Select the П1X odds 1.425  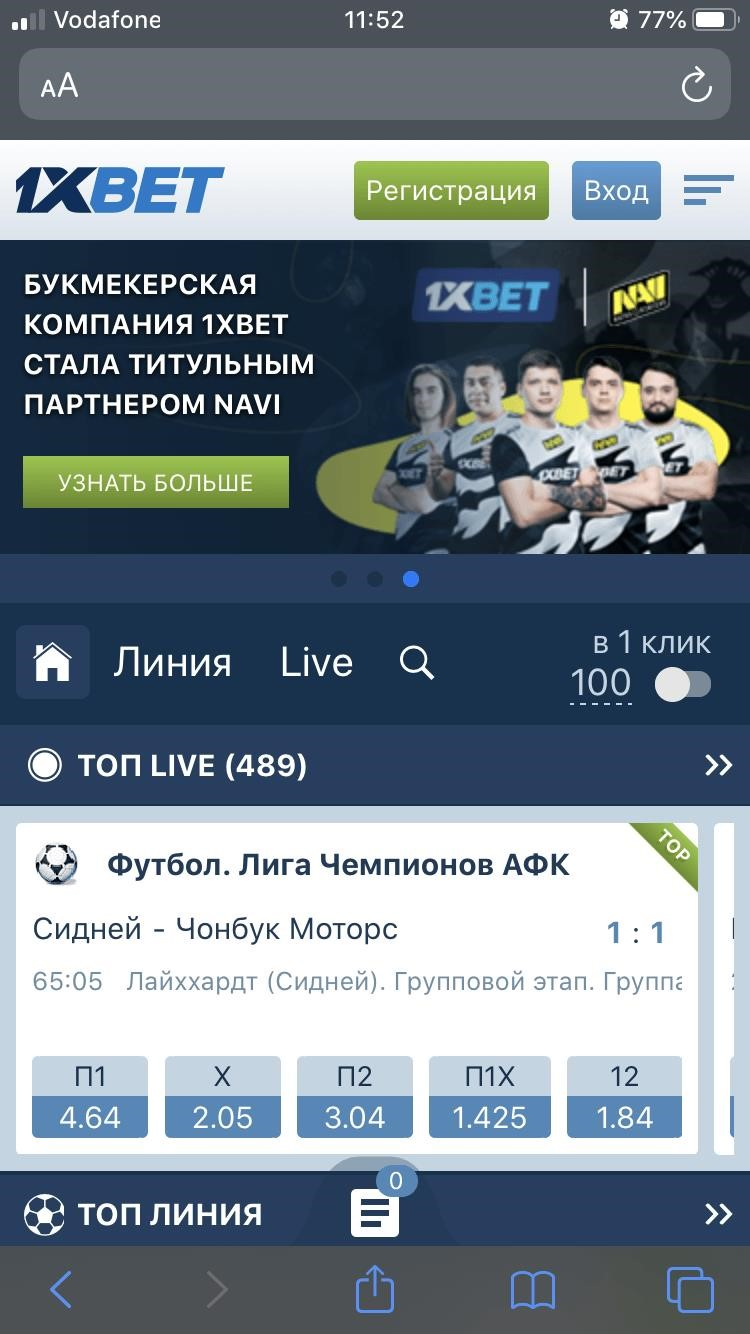489,1097
